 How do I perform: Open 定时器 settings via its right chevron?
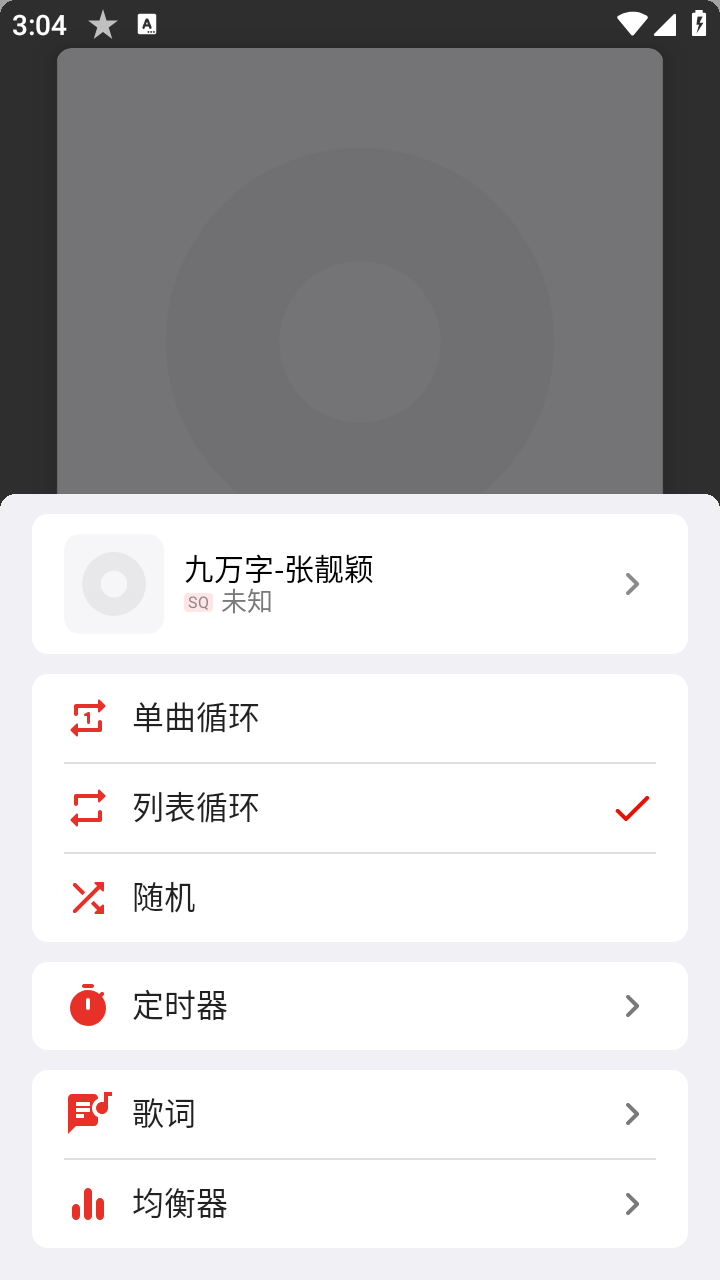632,1006
